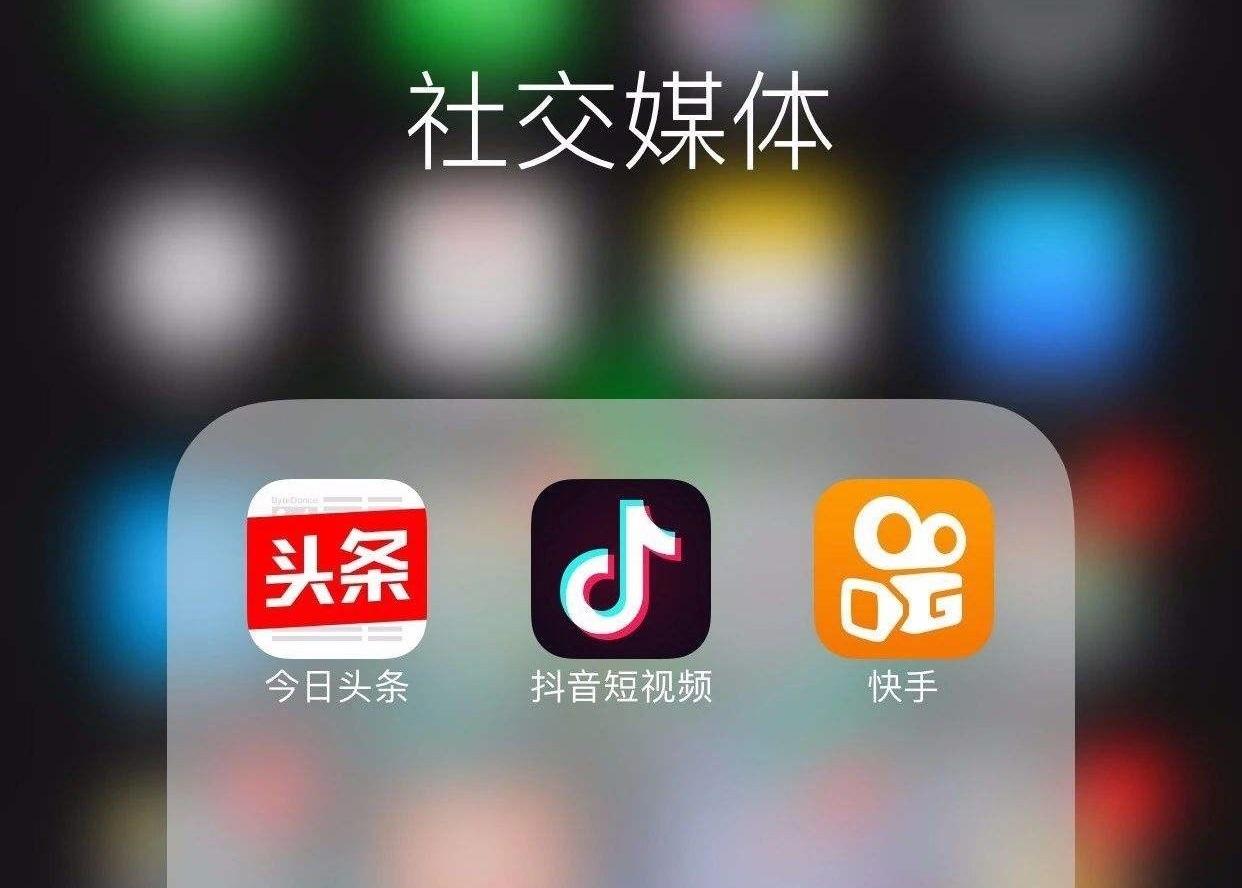Open the 快手 app icon
The image size is (1242, 888).
(903, 568)
